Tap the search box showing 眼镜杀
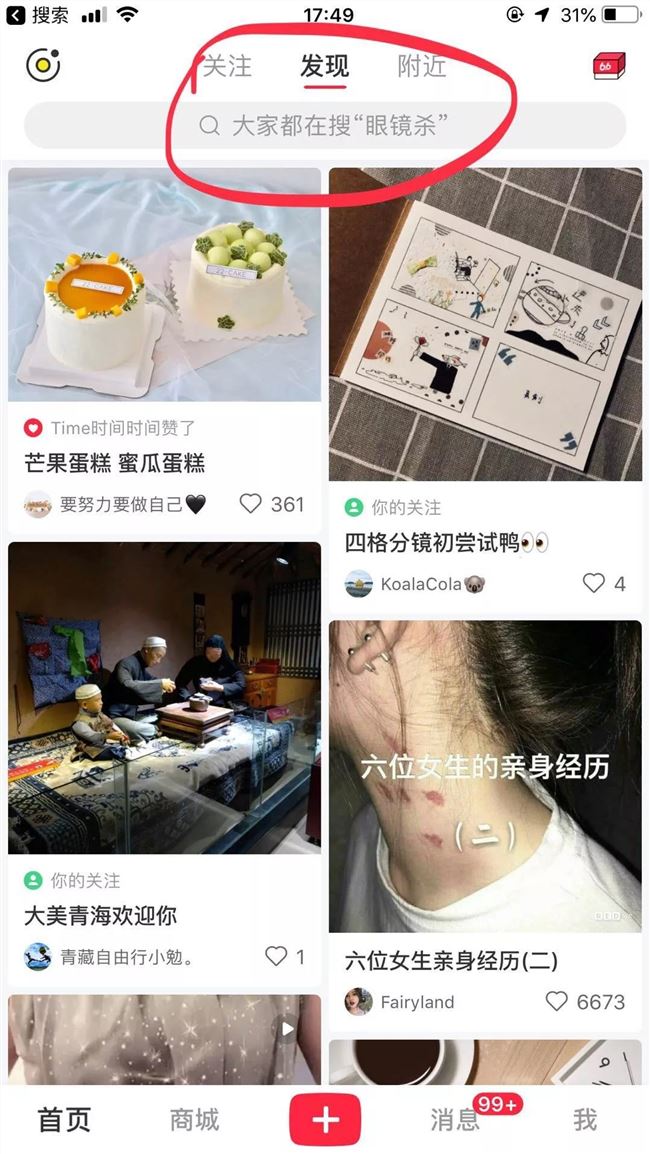The width and height of the screenshot is (650, 1154). pyautogui.click(x=325, y=125)
